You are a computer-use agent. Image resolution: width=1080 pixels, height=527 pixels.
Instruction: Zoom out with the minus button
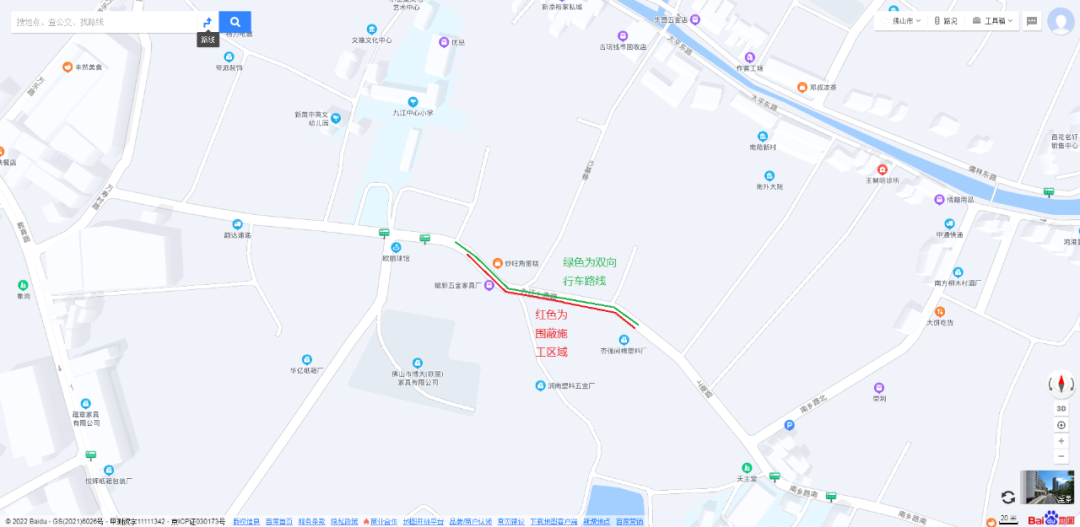(1061, 457)
